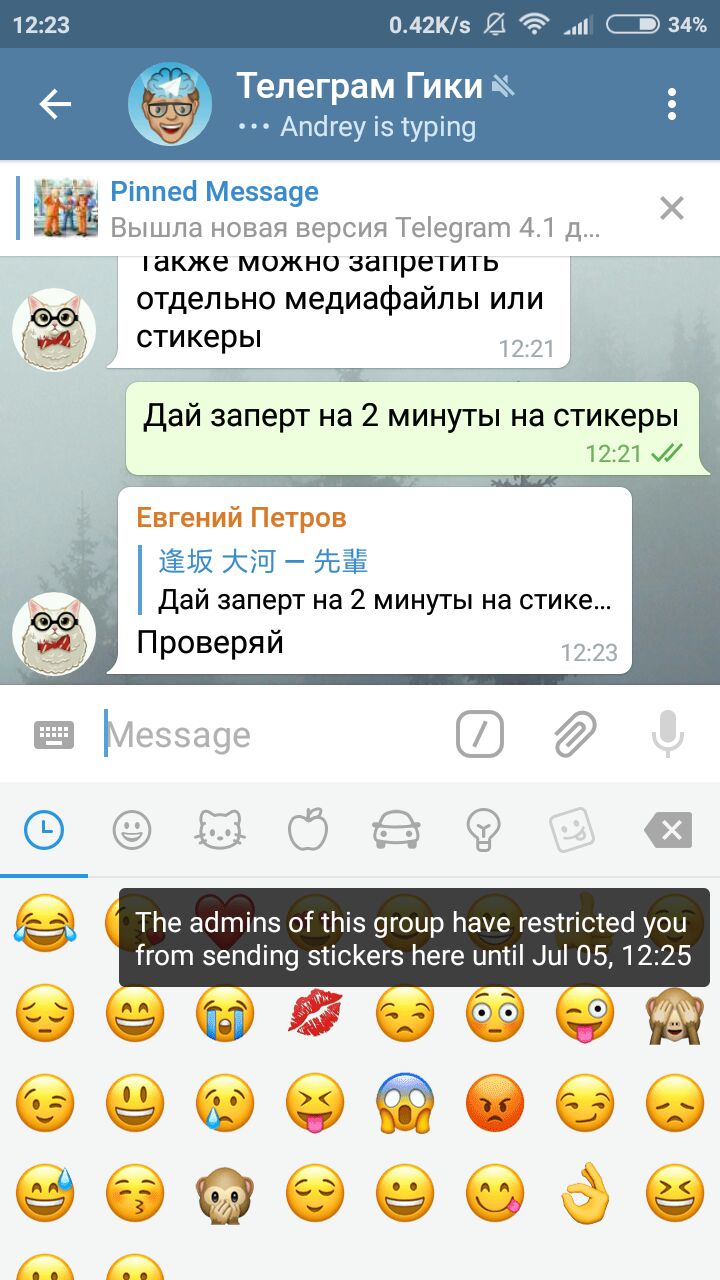Switch to animals cat emoji tab
Image resolution: width=720 pixels, height=1280 pixels.
[x=220, y=829]
